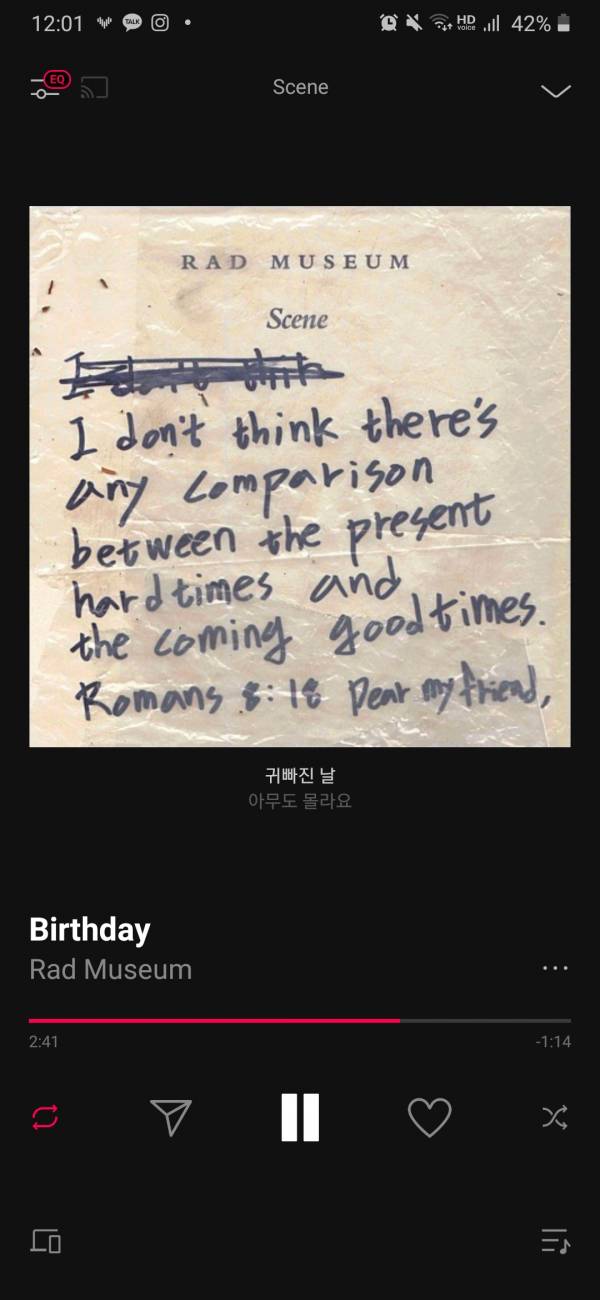Image resolution: width=600 pixels, height=1300 pixels.
Task: Open the cast to device option
Action: click(94, 88)
